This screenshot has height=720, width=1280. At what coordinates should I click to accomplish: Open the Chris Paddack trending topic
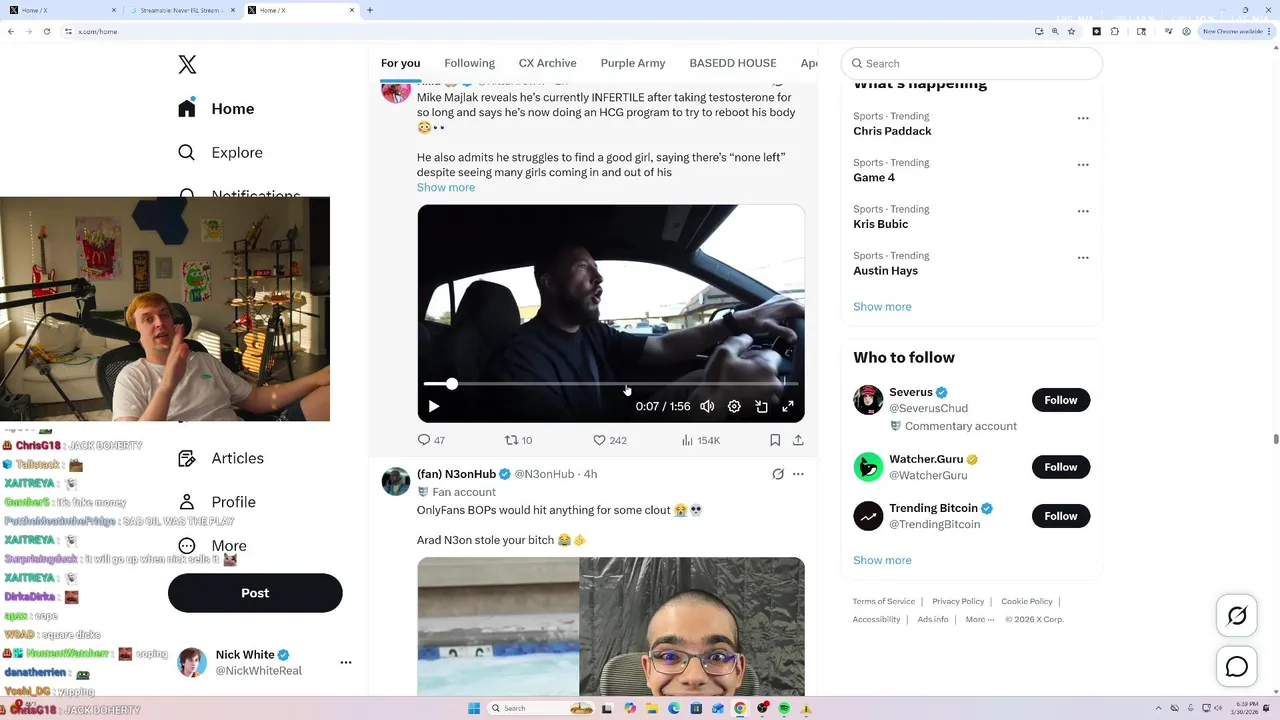point(892,131)
